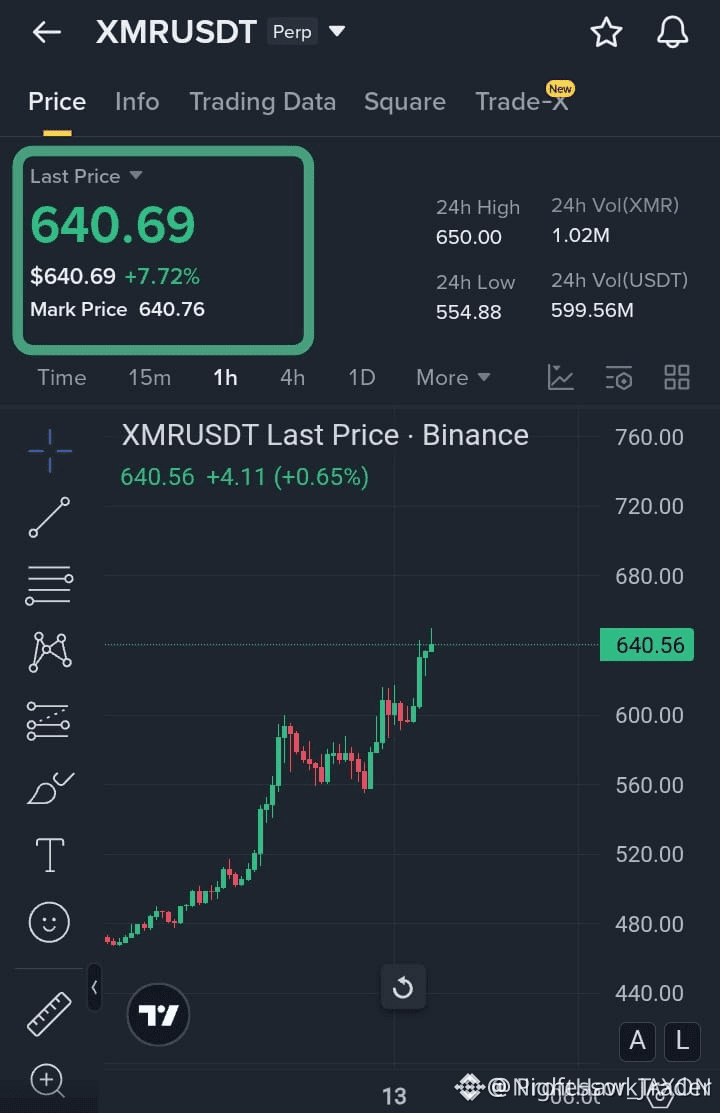Image resolution: width=720 pixels, height=1113 pixels.
Task: Collapse the drawing tools sidebar
Action: point(94,987)
